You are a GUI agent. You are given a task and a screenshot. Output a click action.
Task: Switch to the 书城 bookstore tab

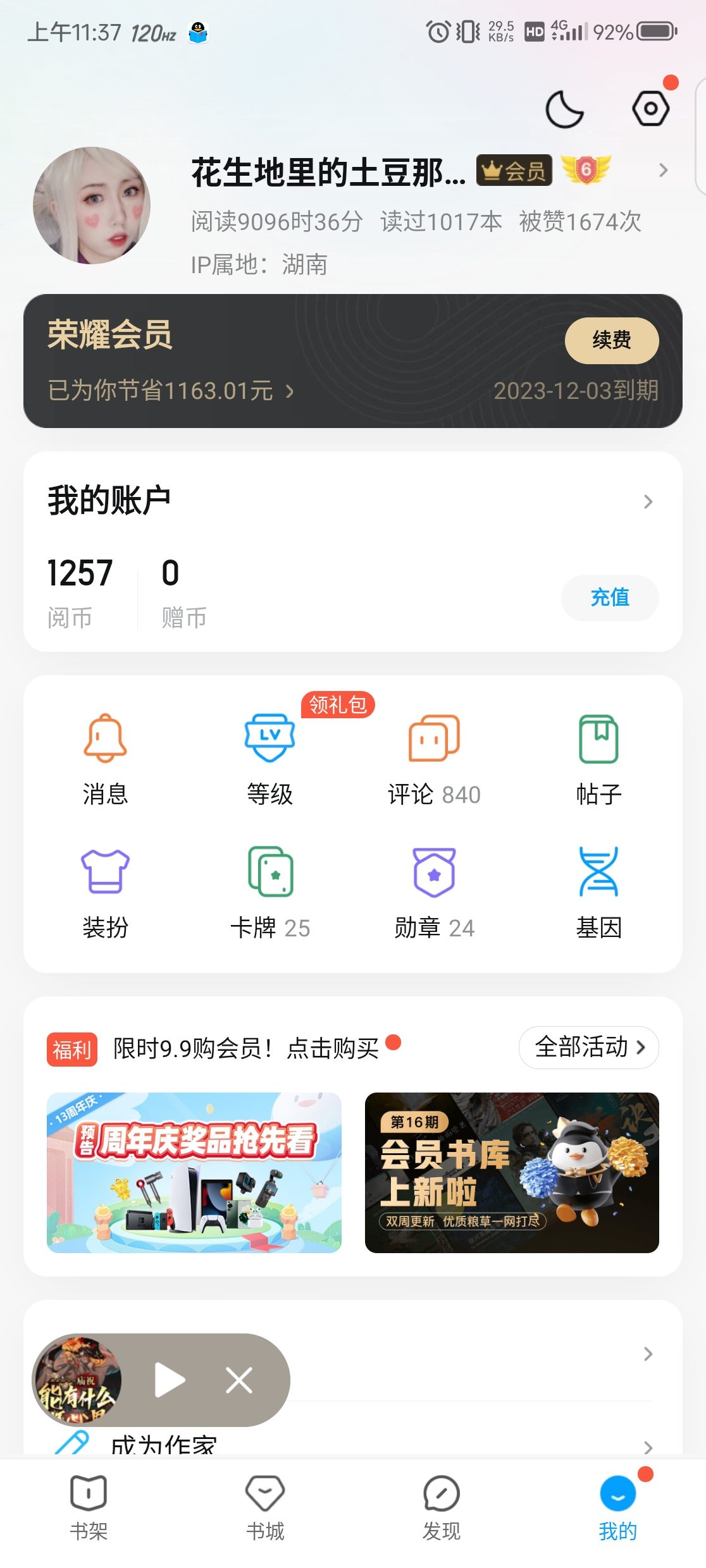pos(265,1507)
